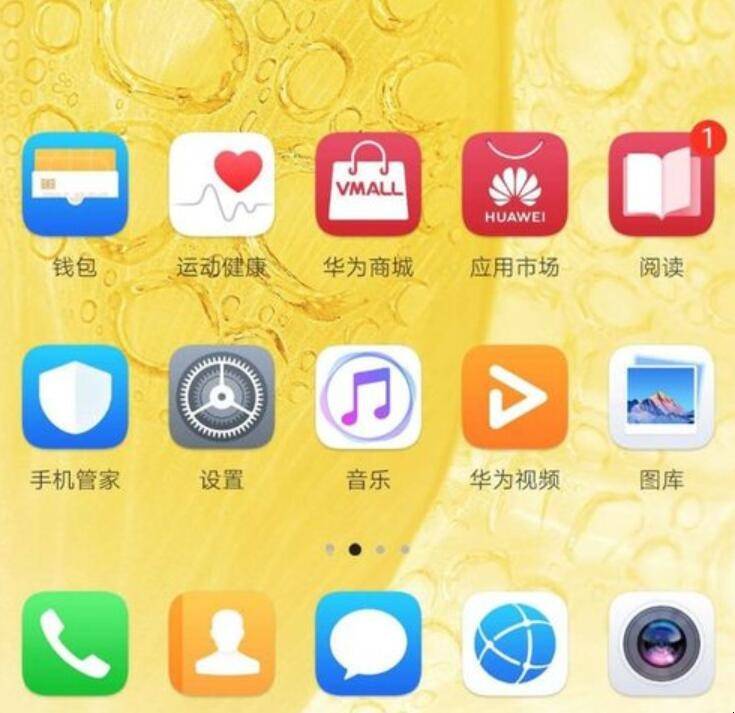The height and width of the screenshot is (713, 735).
Task: Open the orange contacts app in dock
Action: [222, 643]
